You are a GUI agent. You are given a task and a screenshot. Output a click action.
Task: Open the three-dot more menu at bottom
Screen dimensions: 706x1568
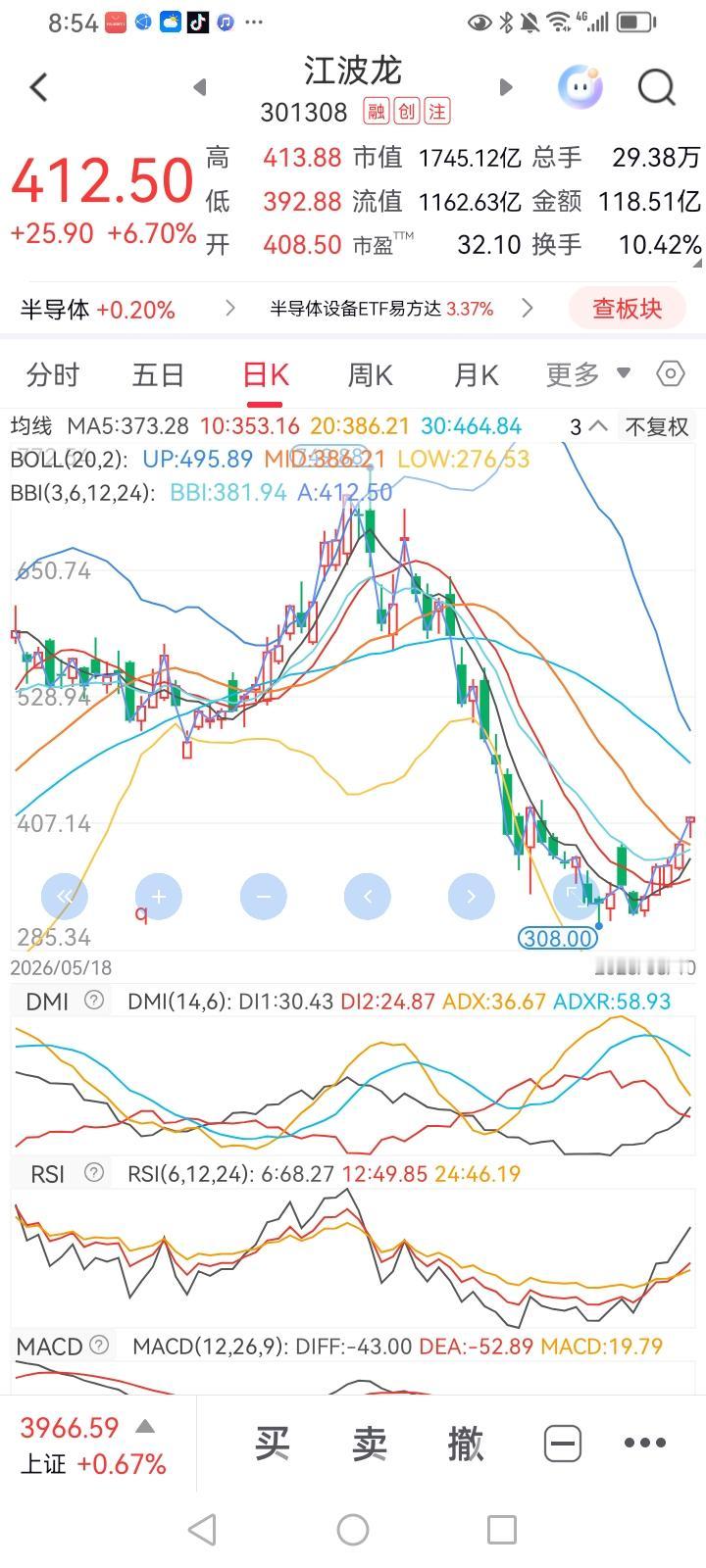tap(644, 1443)
